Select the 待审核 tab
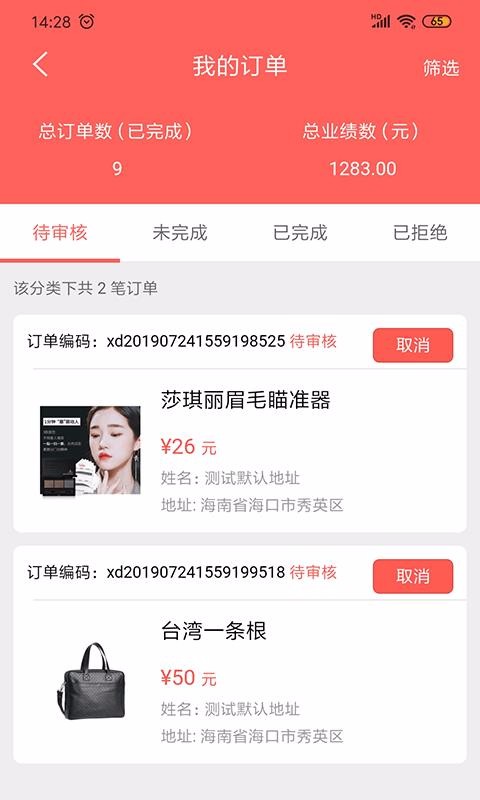The image size is (480, 800). 60,233
